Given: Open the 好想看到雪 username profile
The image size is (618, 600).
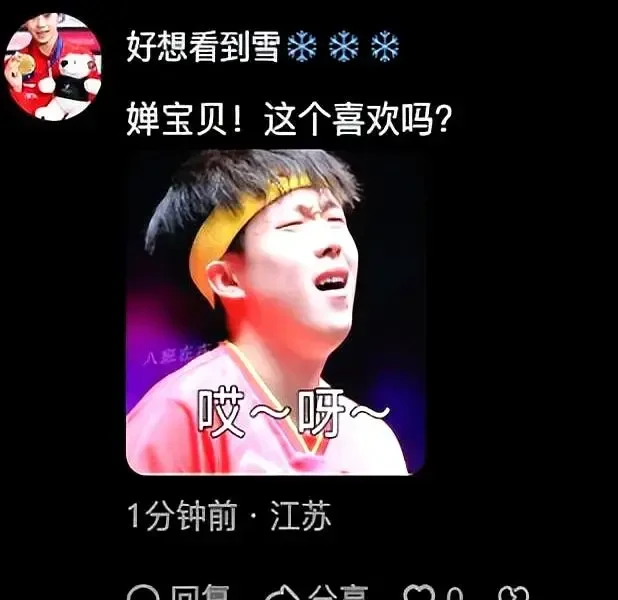Looking at the screenshot, I should tap(203, 46).
